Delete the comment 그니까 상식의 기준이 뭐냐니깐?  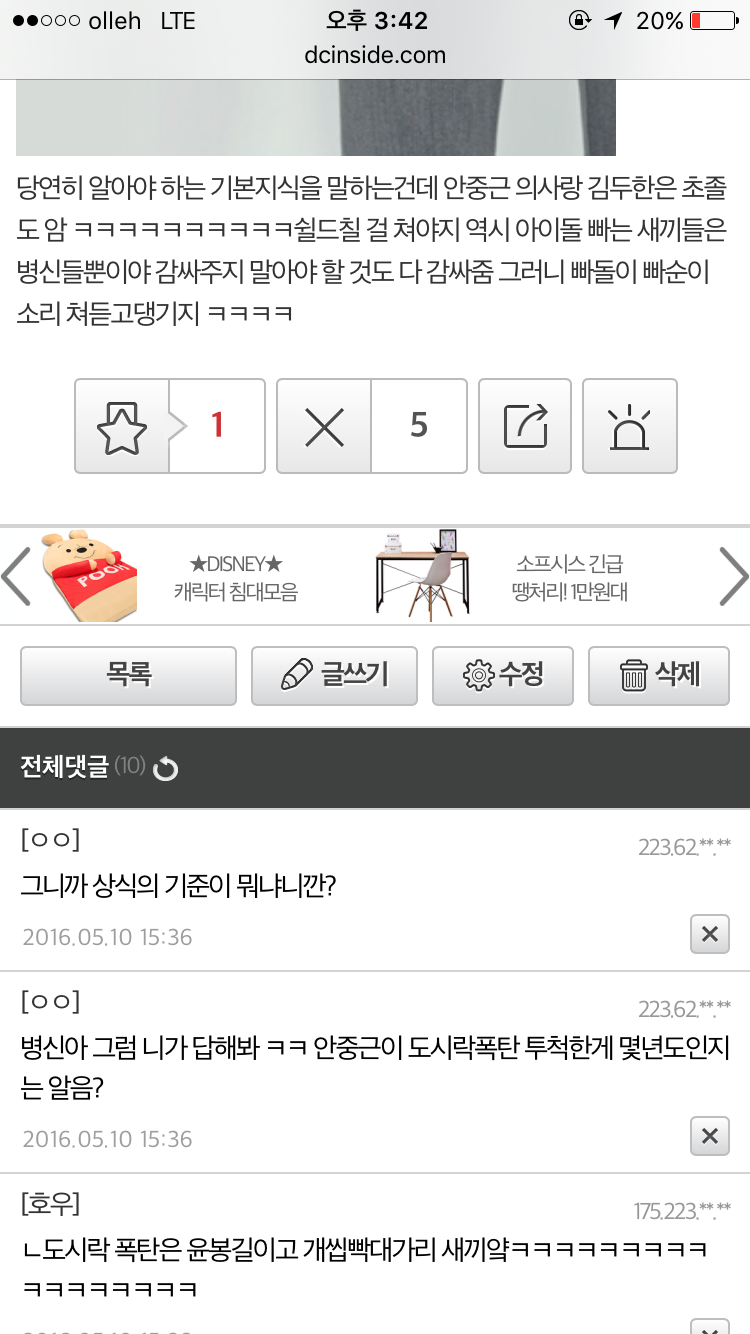[709, 934]
